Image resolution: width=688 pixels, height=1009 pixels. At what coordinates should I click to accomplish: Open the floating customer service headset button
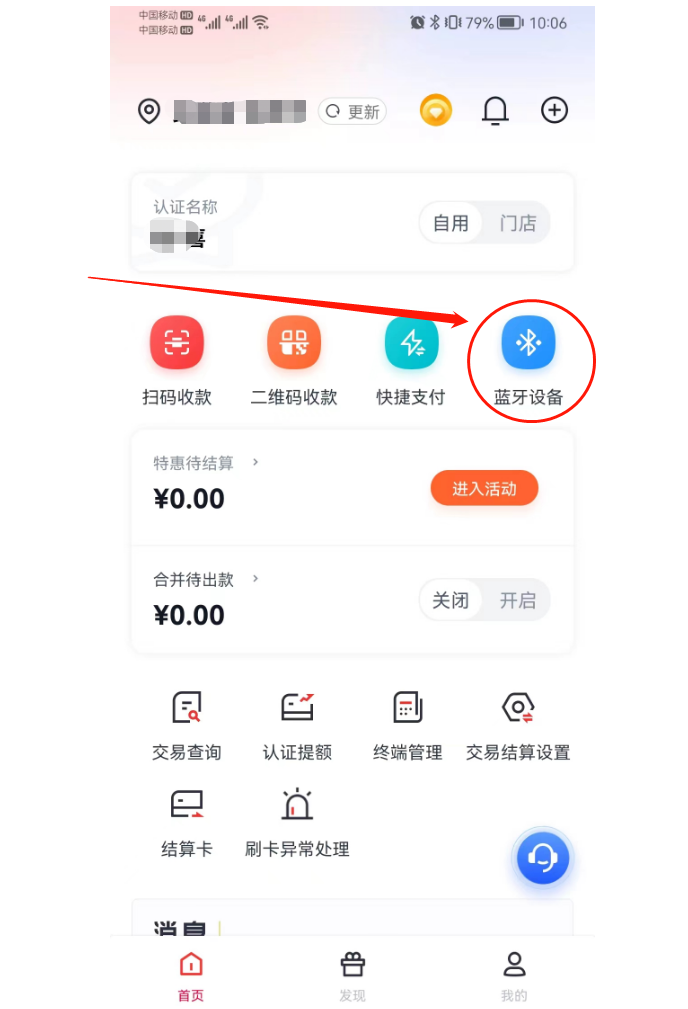click(x=542, y=857)
